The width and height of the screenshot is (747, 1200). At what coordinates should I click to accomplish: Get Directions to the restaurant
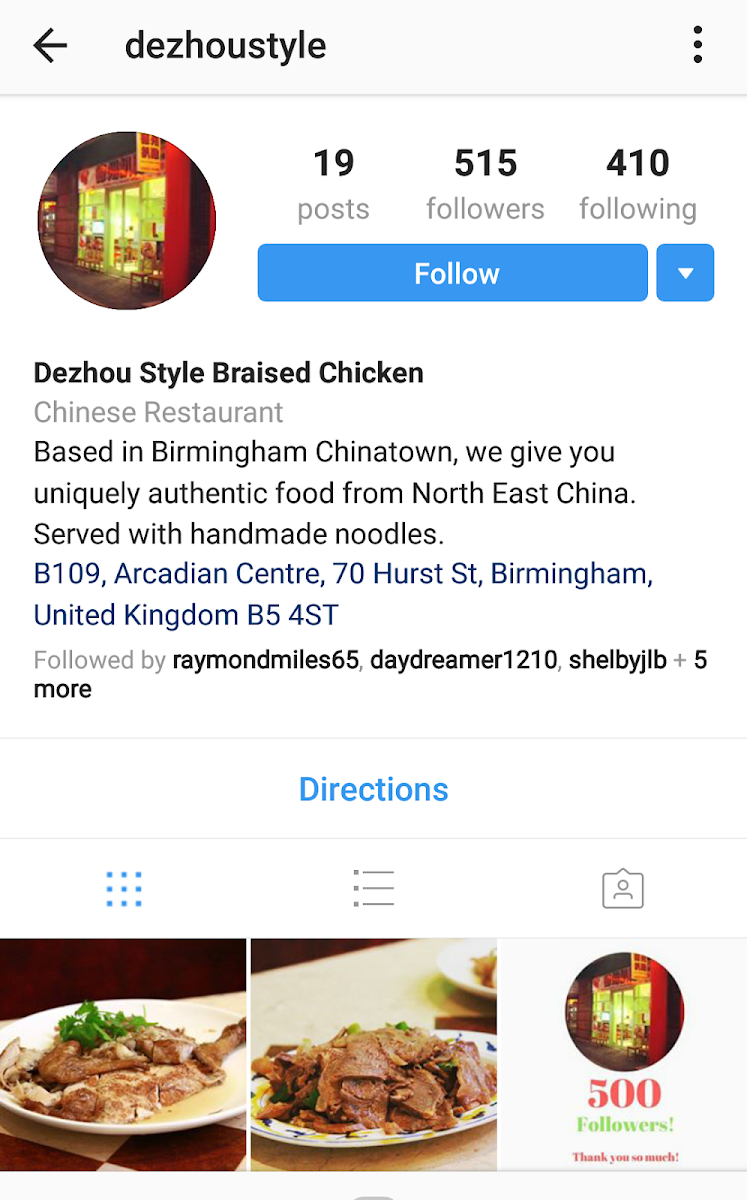(x=373, y=789)
